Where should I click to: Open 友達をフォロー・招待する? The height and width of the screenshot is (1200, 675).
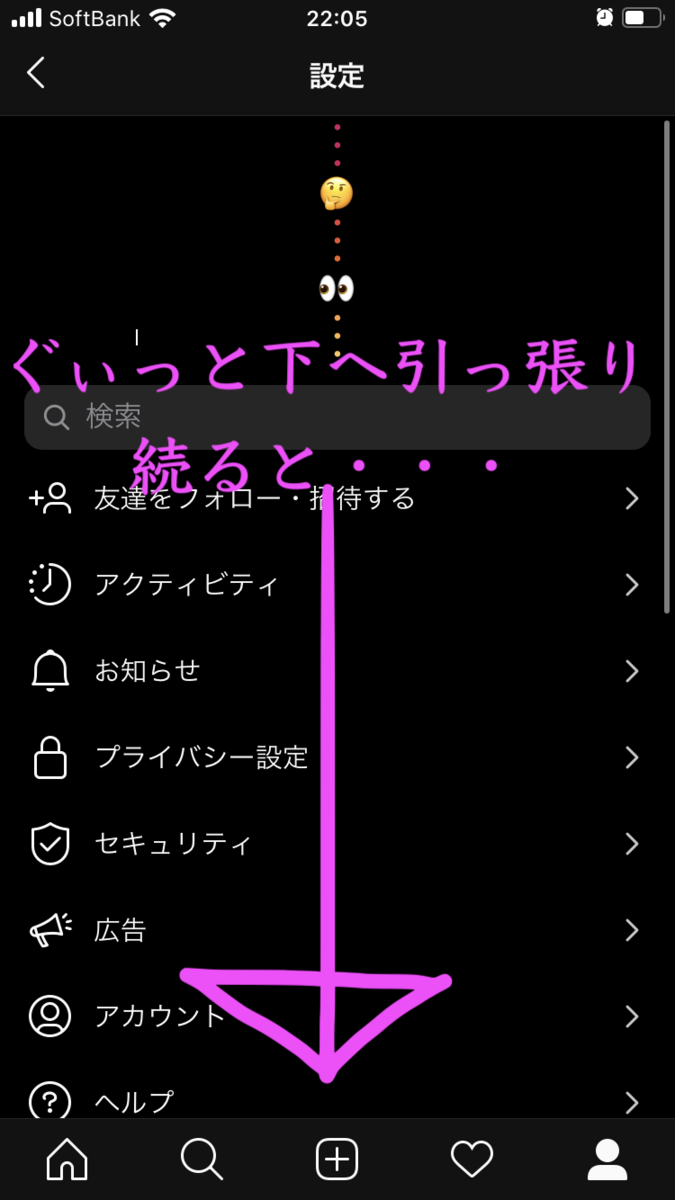337,498
